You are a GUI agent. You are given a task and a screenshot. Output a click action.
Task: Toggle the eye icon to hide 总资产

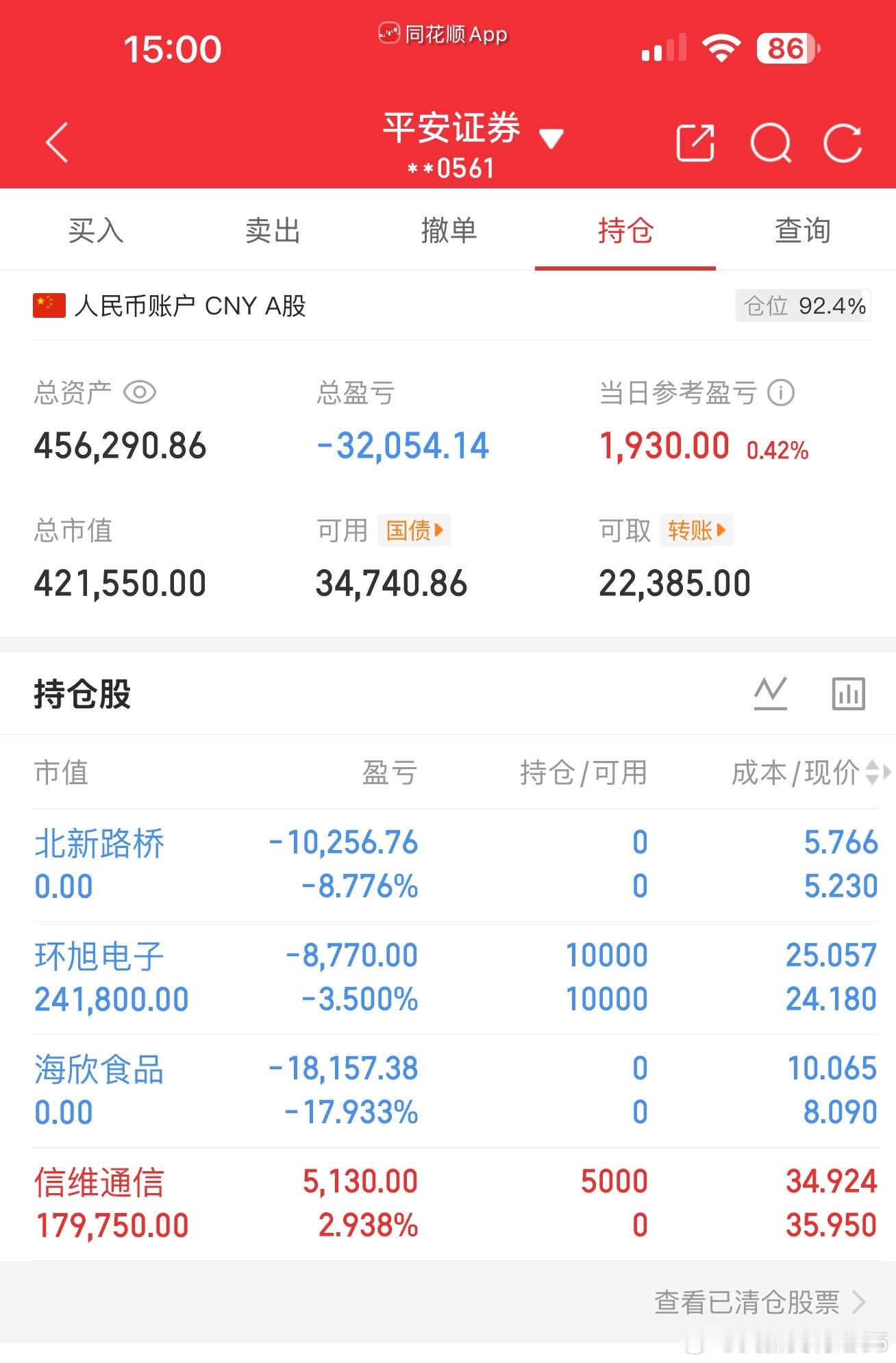tap(139, 392)
